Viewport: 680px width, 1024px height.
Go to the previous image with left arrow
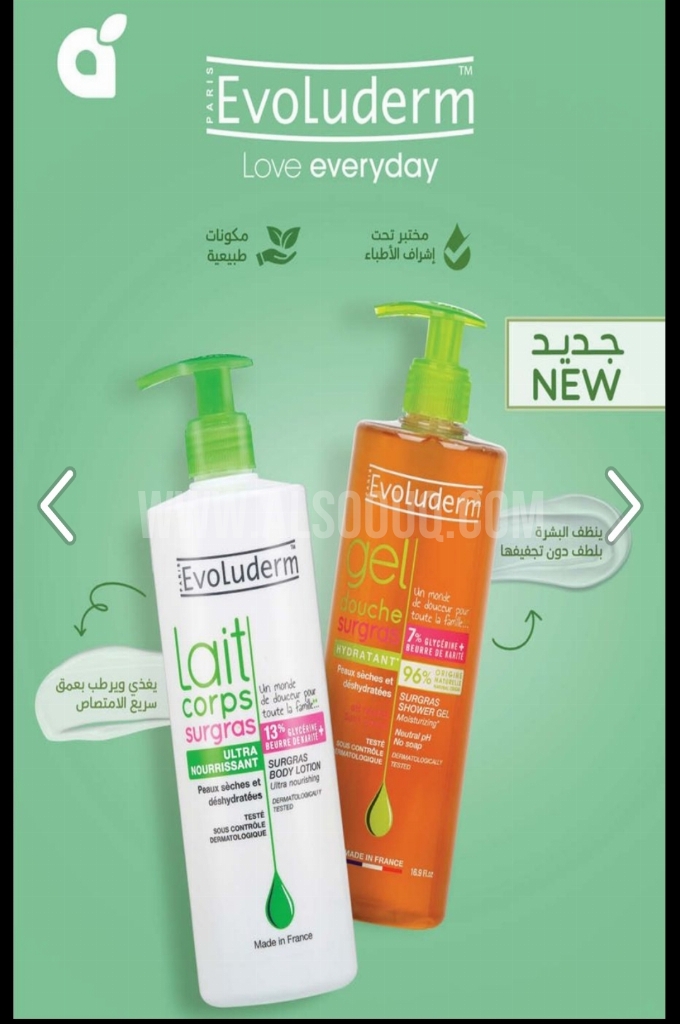(57, 505)
